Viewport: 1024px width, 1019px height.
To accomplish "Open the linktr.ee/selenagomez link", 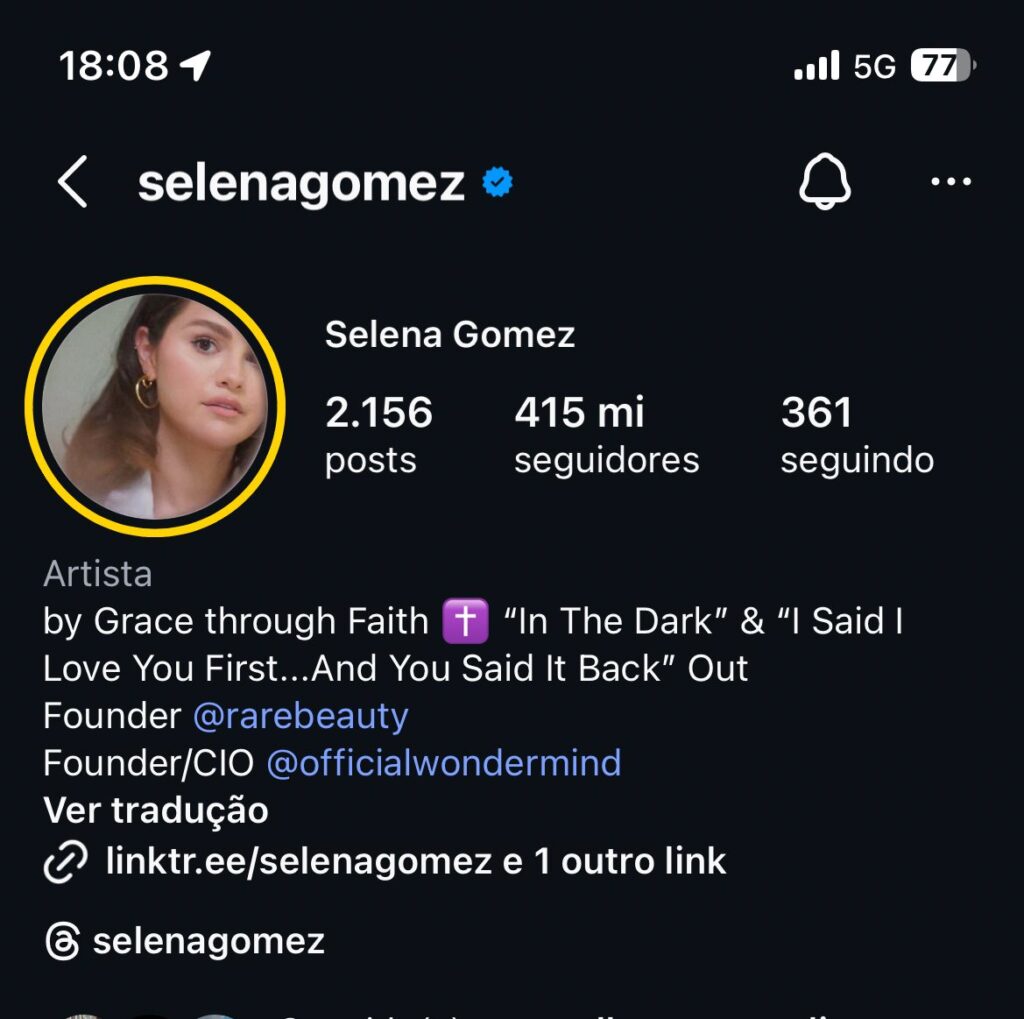I will pos(298,861).
